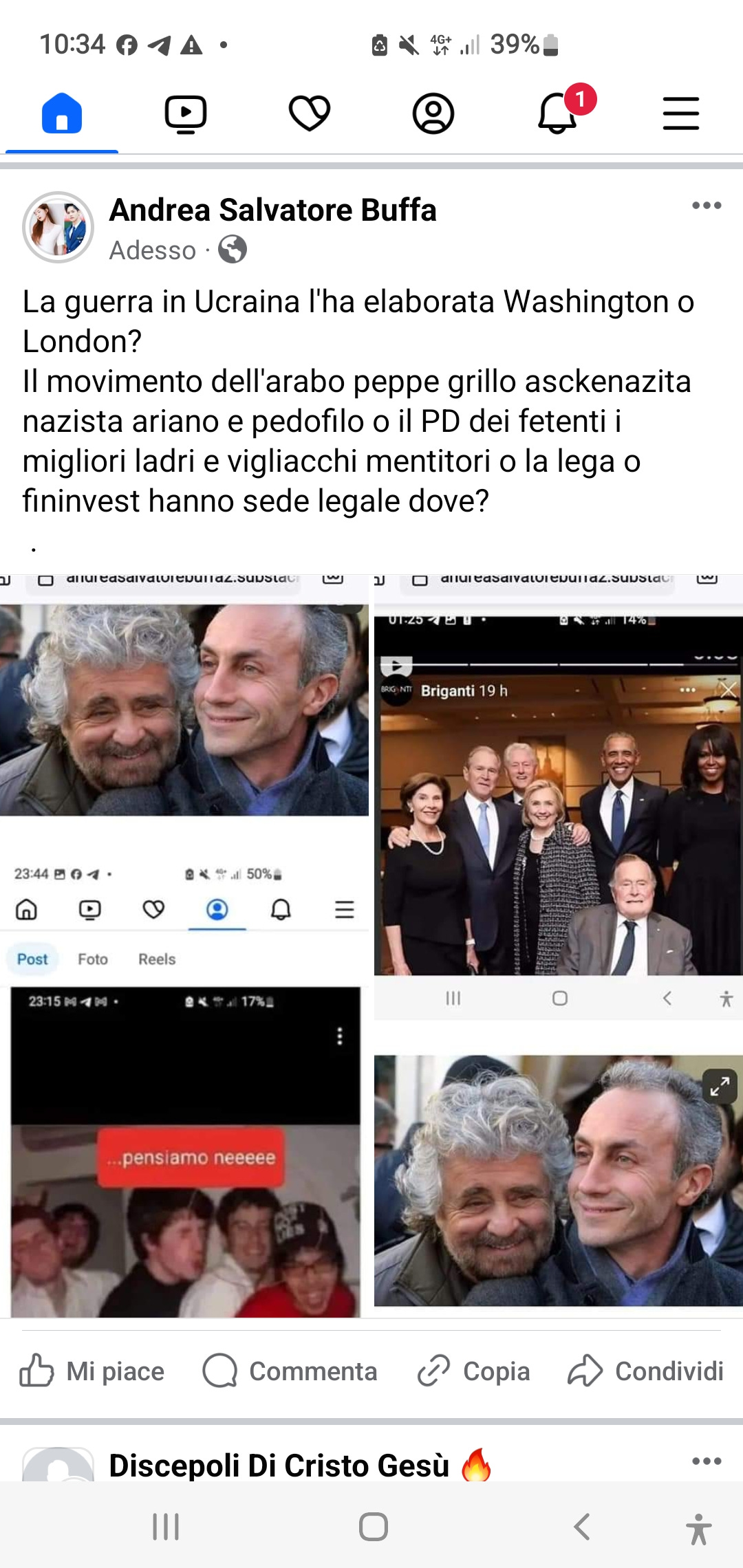The height and width of the screenshot is (1568, 743).
Task: Share the post with Condividi
Action: pos(645,1371)
